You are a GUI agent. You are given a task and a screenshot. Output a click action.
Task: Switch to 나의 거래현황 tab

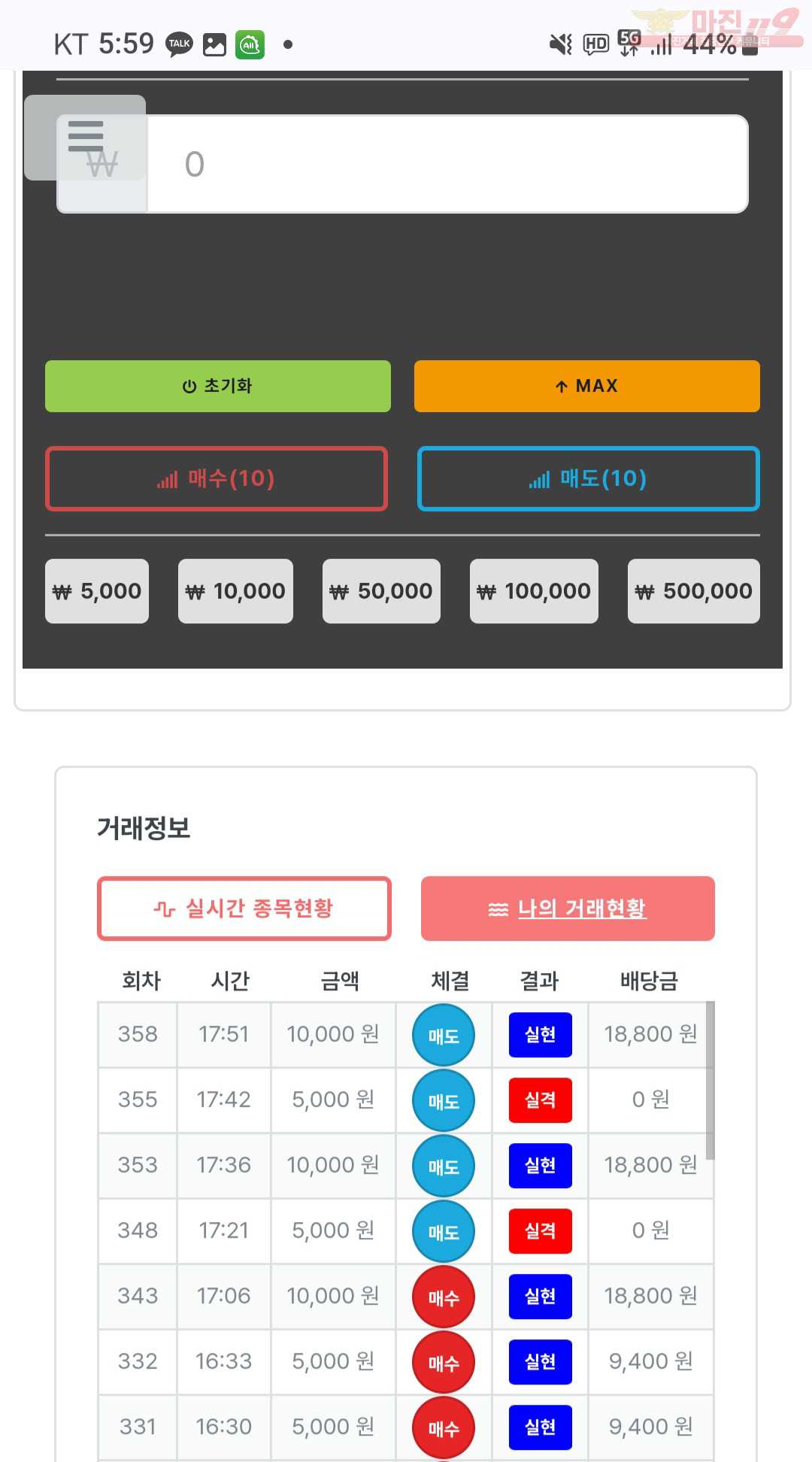(x=568, y=908)
